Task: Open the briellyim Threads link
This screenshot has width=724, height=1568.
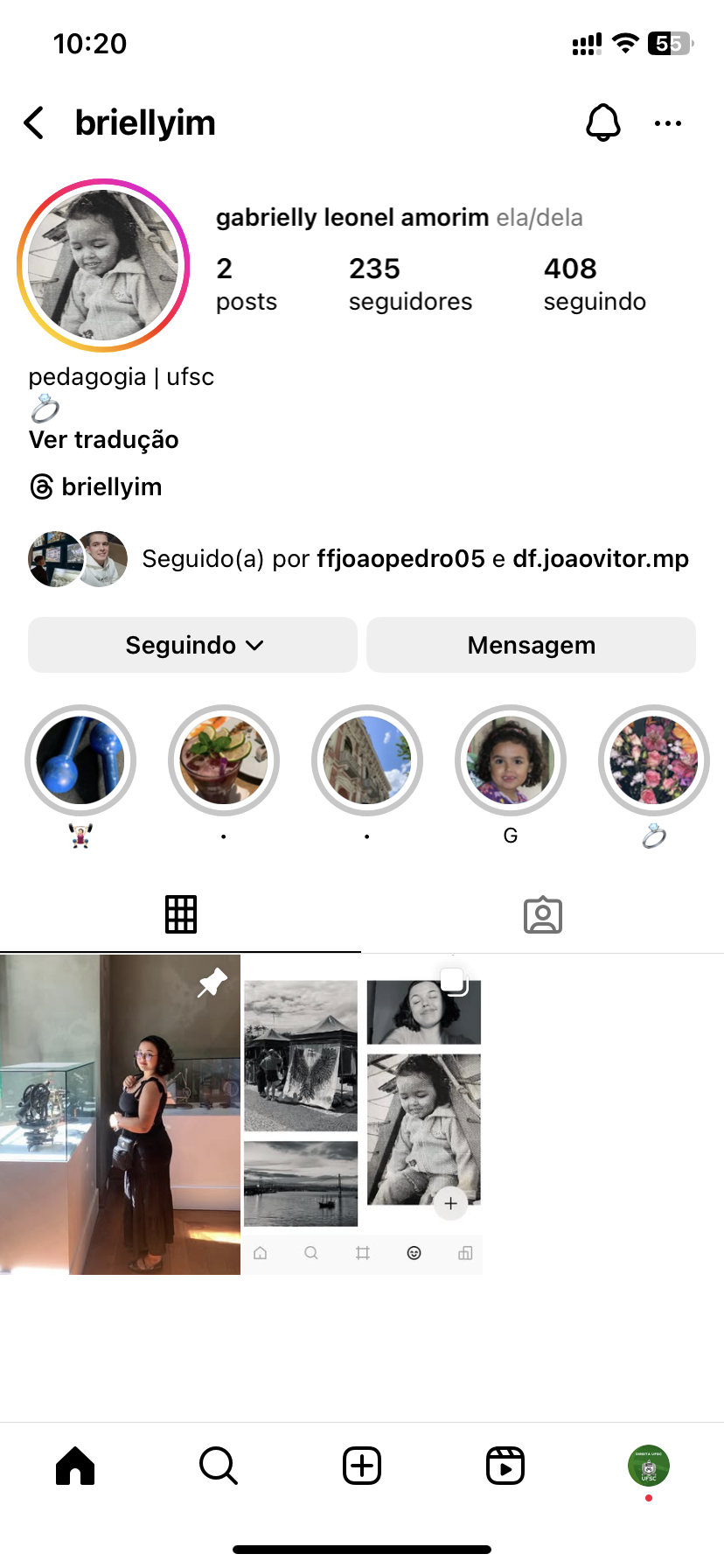Action: click(96, 486)
